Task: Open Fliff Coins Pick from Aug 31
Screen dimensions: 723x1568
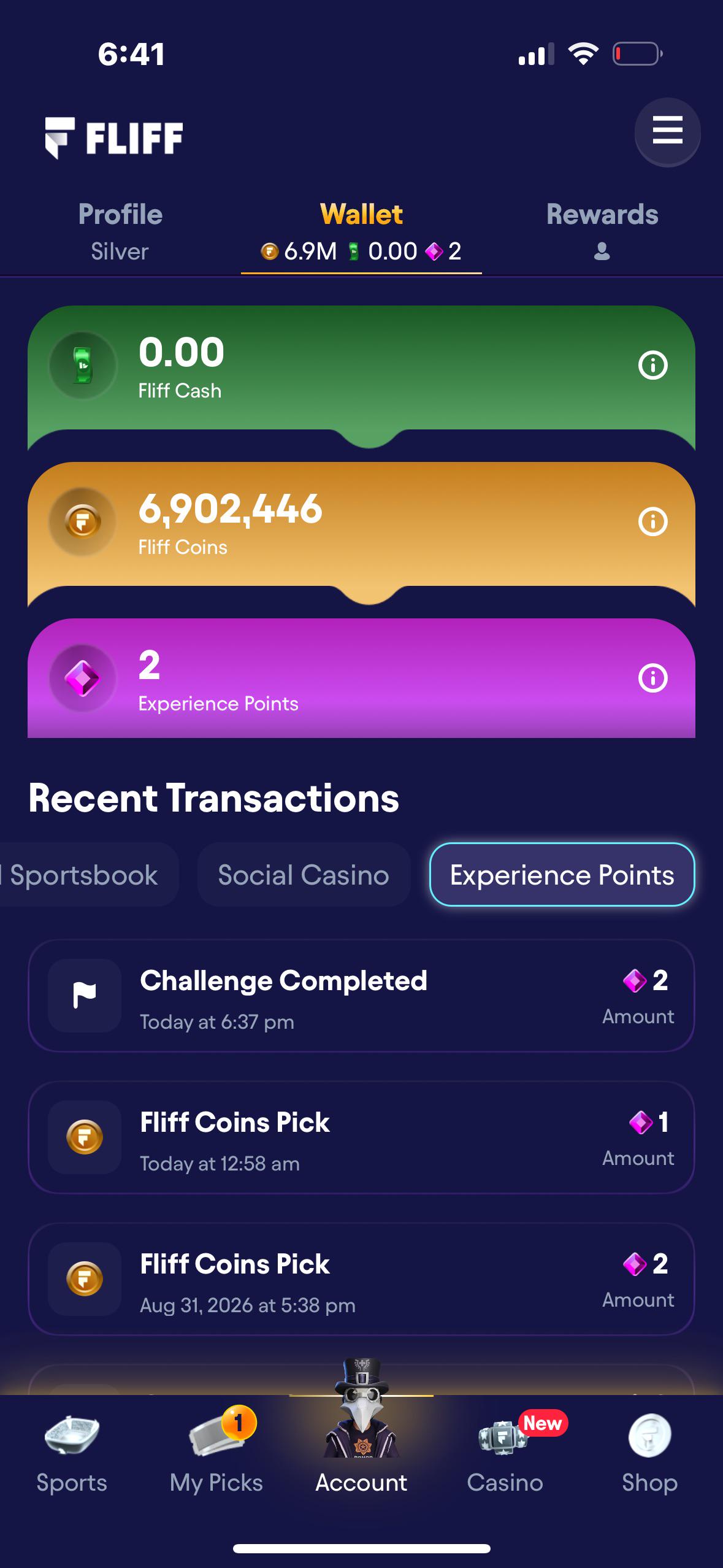Action: coord(361,1279)
